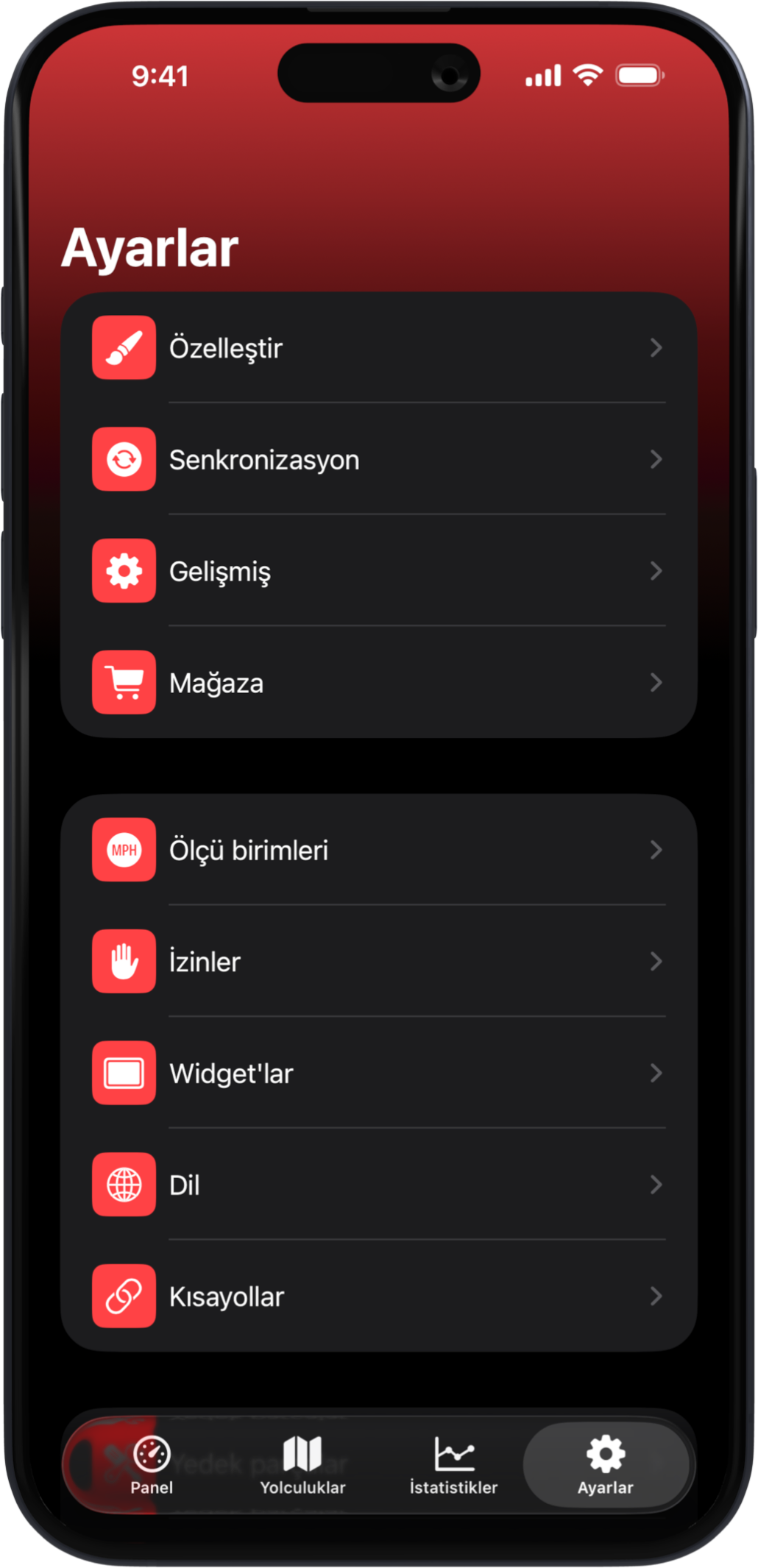Open the İzinler row
The image size is (758, 1568).
[378, 962]
